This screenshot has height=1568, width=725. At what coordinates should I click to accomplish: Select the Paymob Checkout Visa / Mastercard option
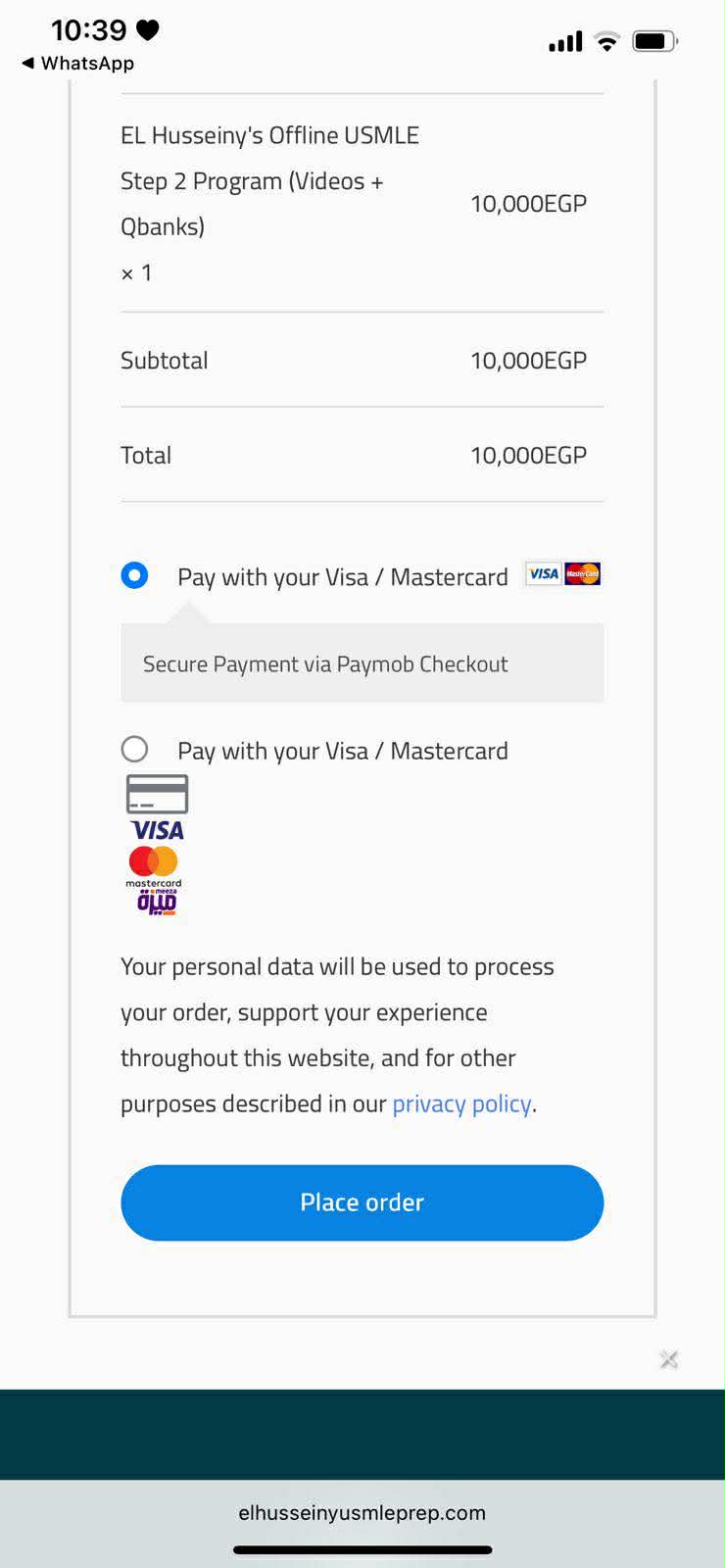pos(134,575)
